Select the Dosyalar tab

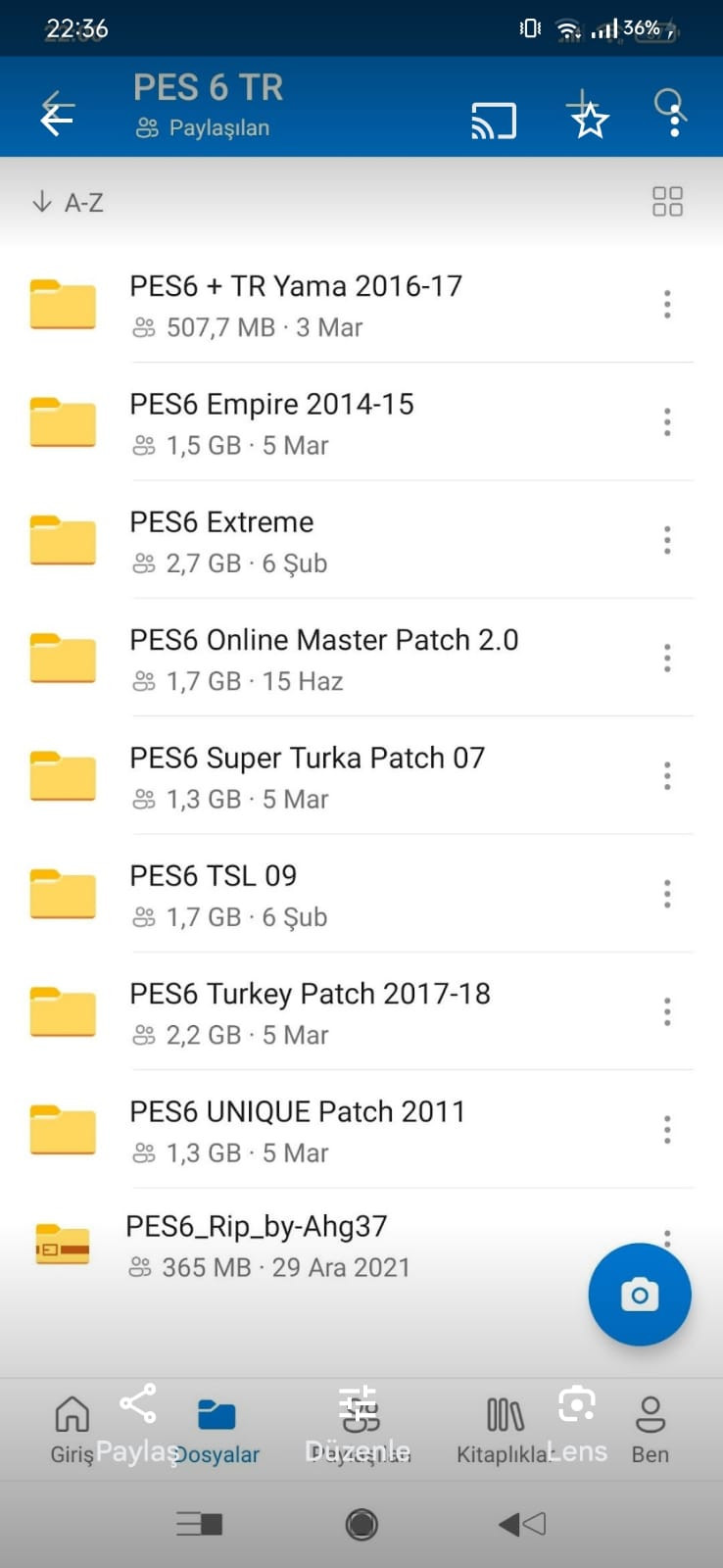click(x=217, y=1429)
